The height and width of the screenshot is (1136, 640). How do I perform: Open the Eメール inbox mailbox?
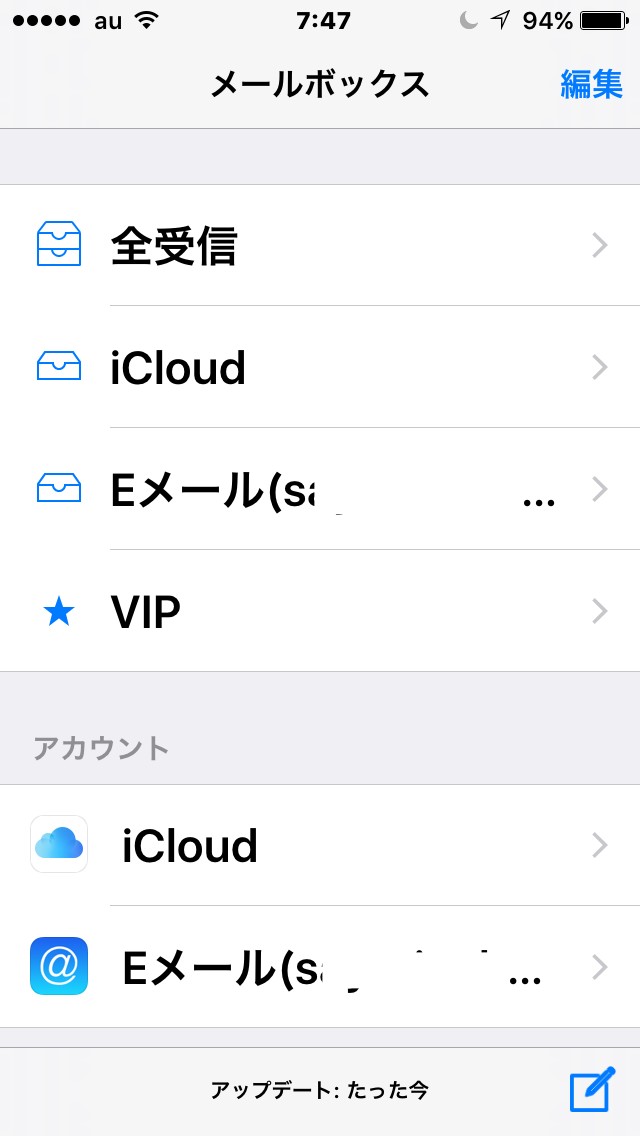point(320,490)
